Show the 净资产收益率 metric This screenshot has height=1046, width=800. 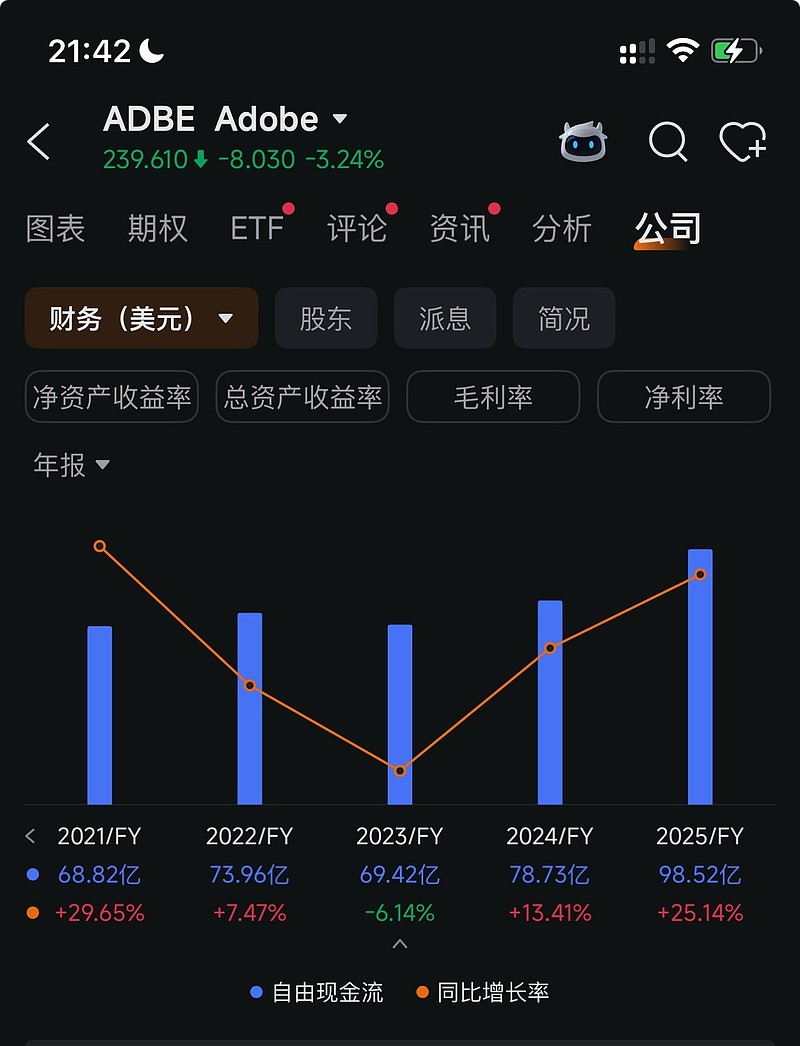click(112, 397)
